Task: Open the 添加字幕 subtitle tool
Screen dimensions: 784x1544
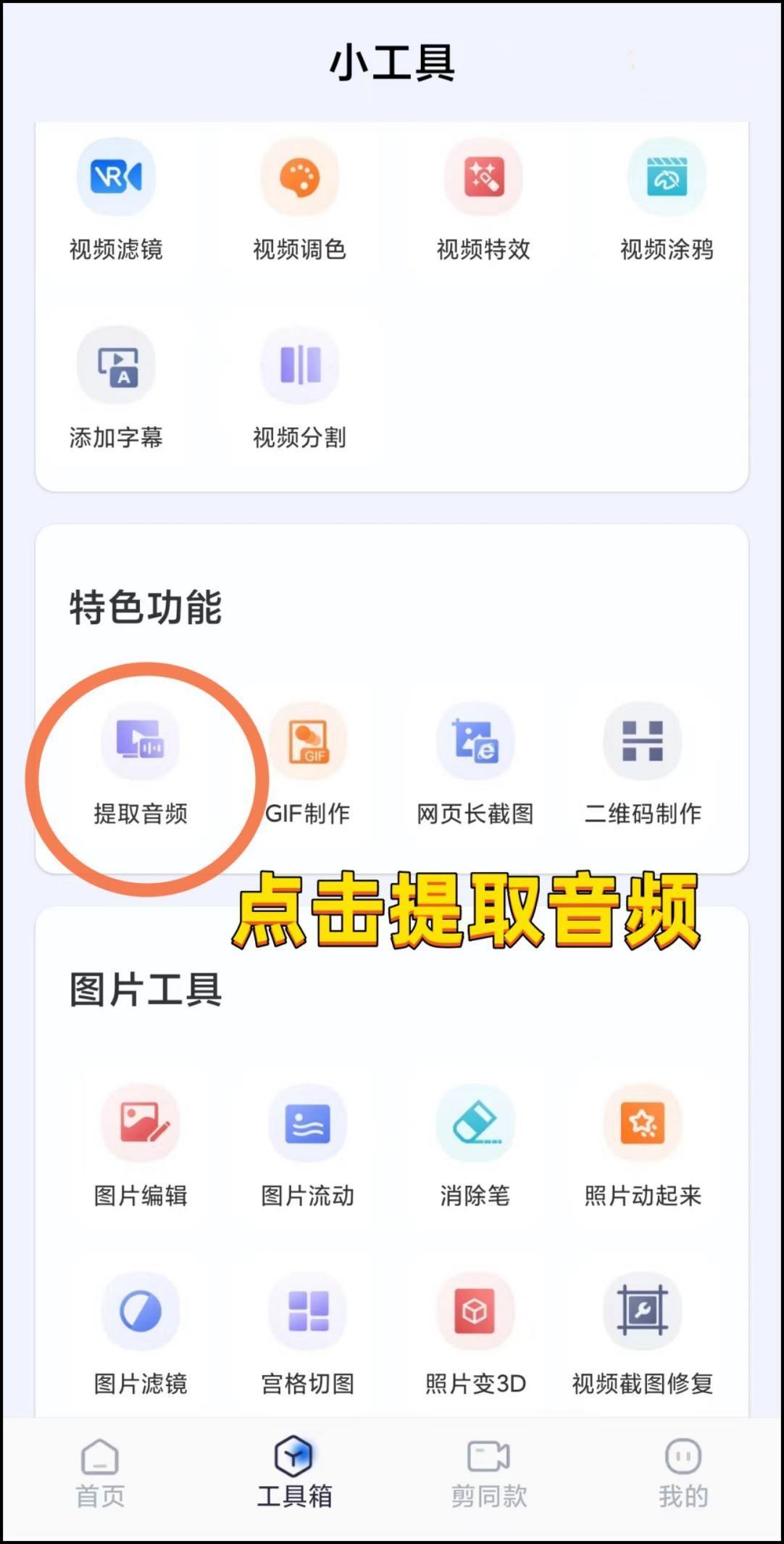Action: (x=116, y=365)
